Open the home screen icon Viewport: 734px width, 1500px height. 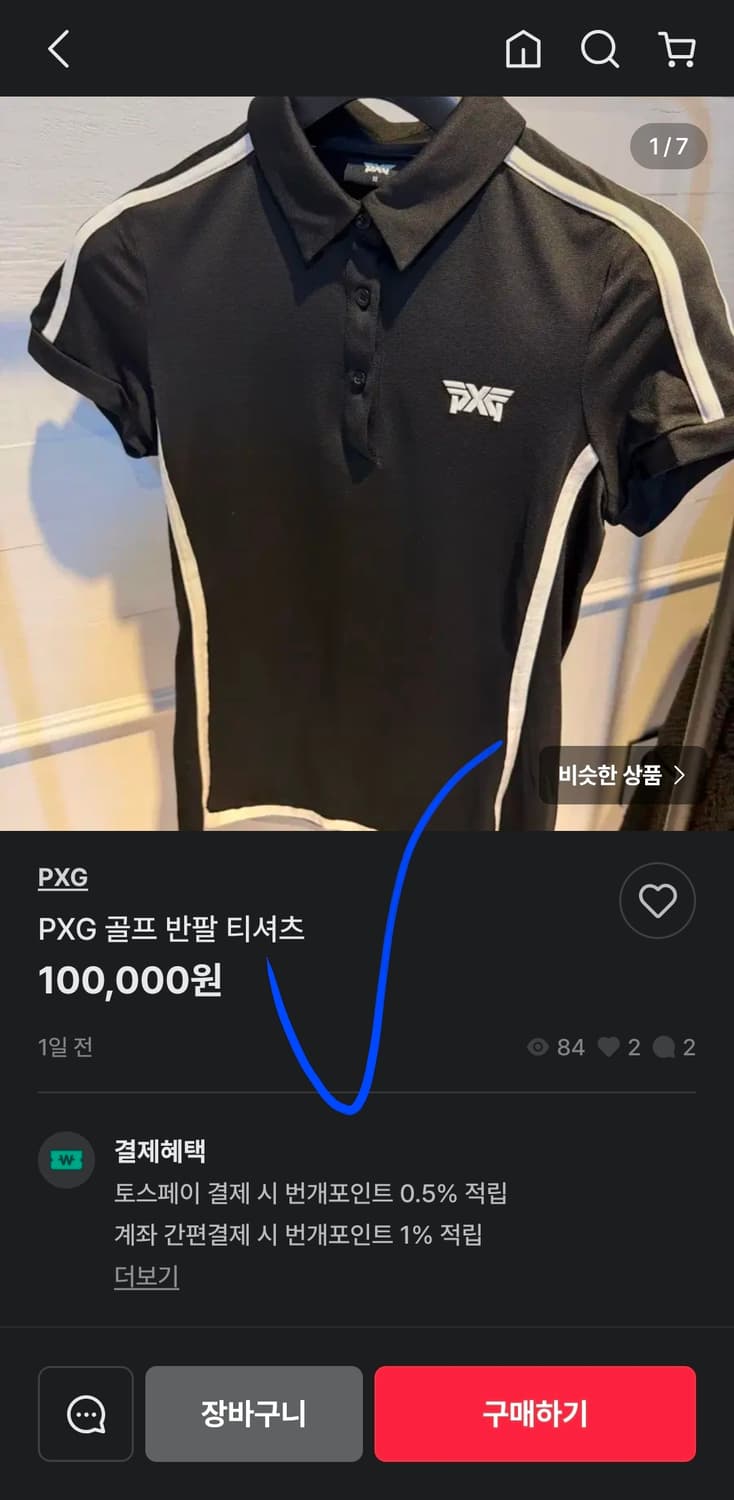click(x=524, y=50)
